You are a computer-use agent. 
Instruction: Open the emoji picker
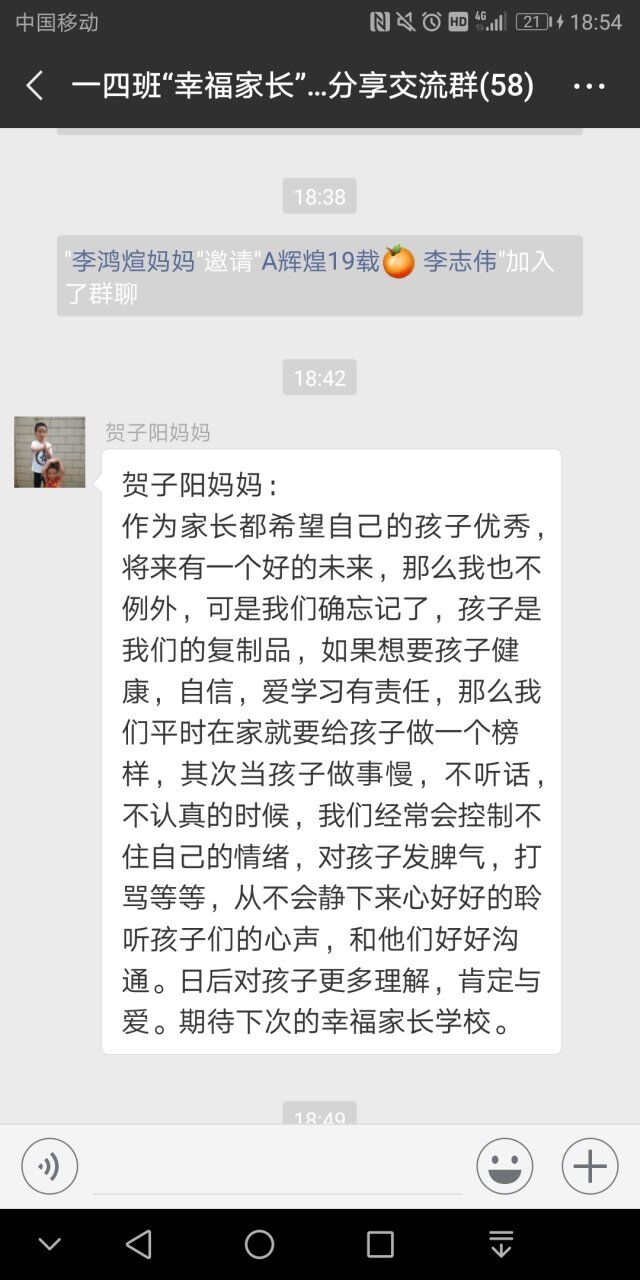(504, 1166)
